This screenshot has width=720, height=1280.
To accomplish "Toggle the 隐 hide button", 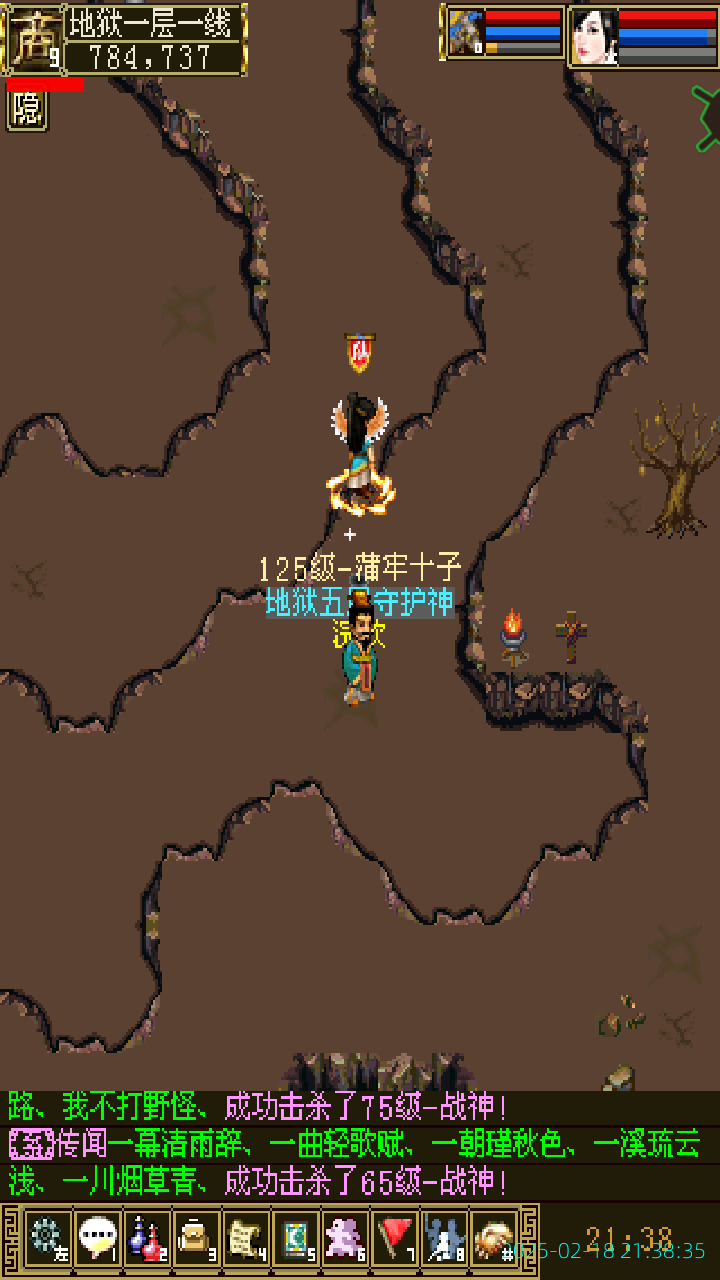I will pyautogui.click(x=27, y=110).
